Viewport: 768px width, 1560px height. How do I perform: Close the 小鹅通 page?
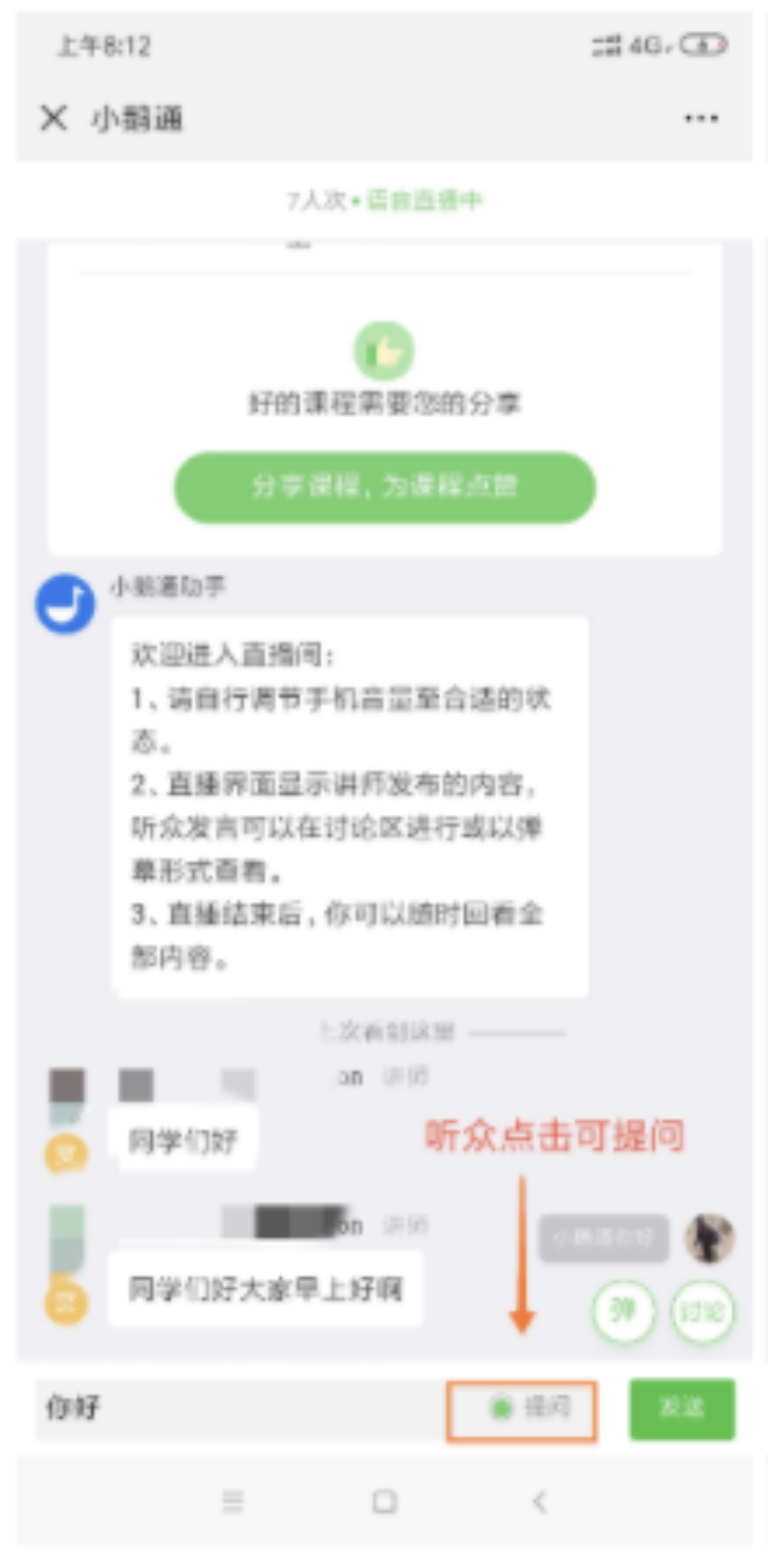coord(53,119)
